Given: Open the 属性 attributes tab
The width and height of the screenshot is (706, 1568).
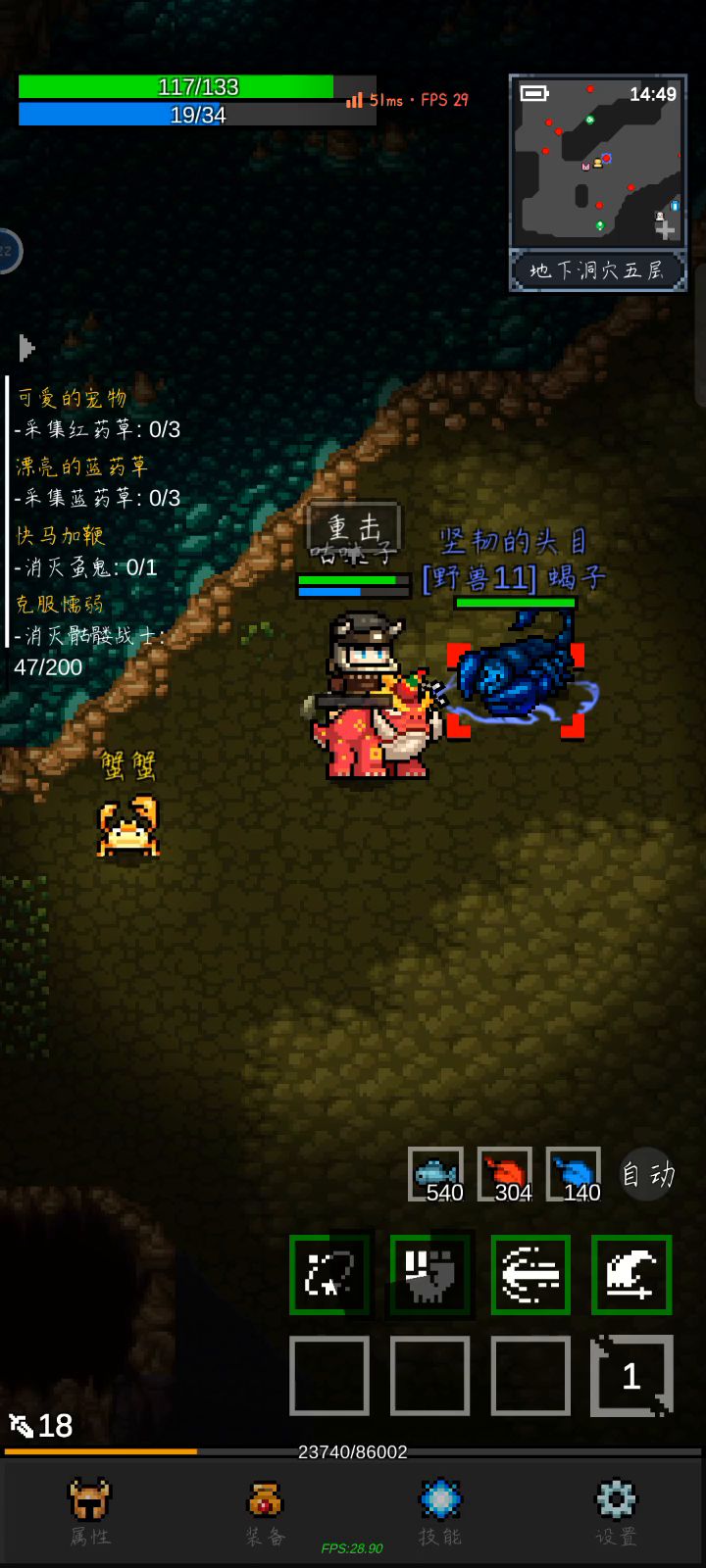Looking at the screenshot, I should 89,1511.
